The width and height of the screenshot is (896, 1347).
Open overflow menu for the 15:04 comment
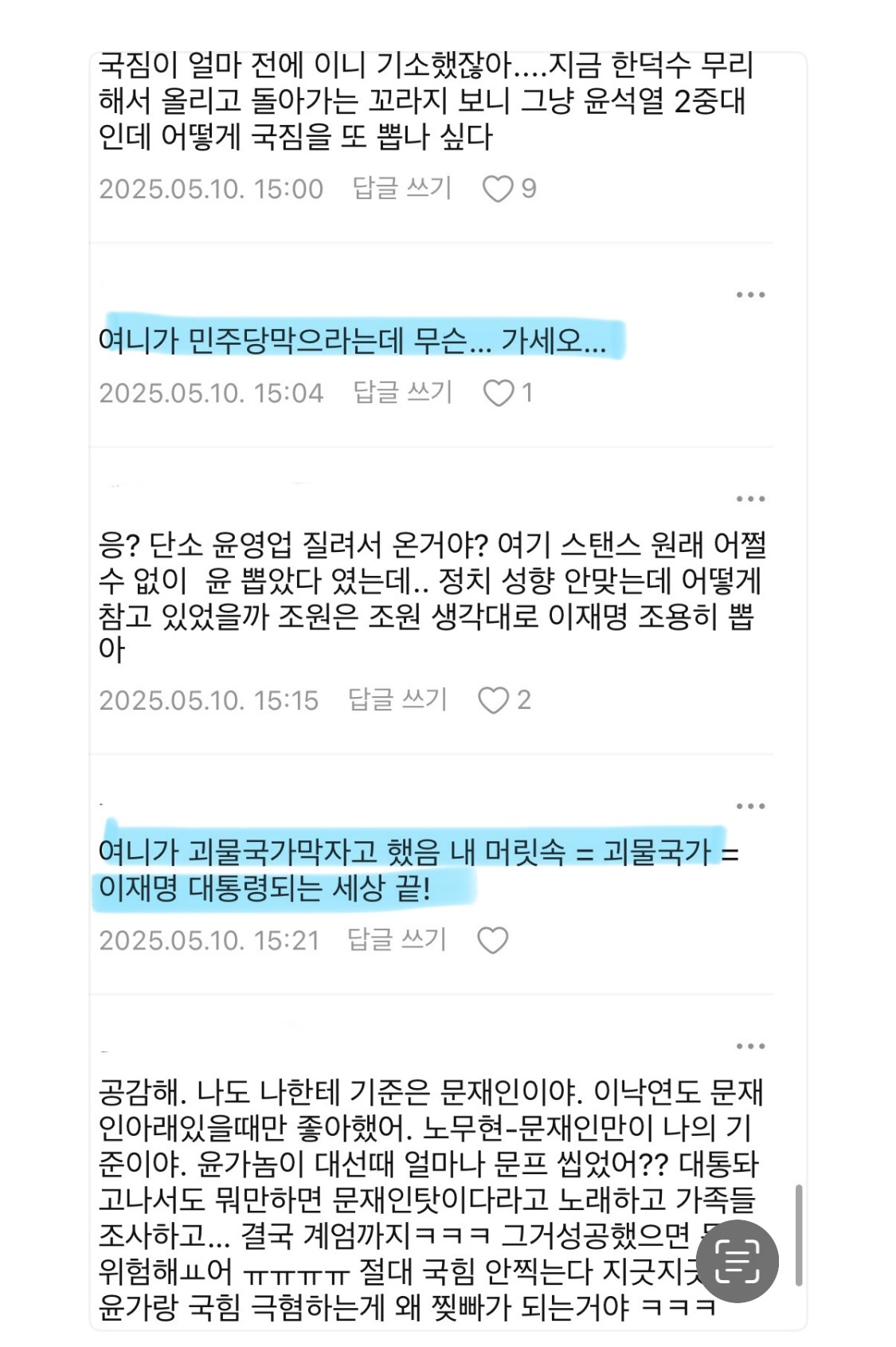click(750, 295)
